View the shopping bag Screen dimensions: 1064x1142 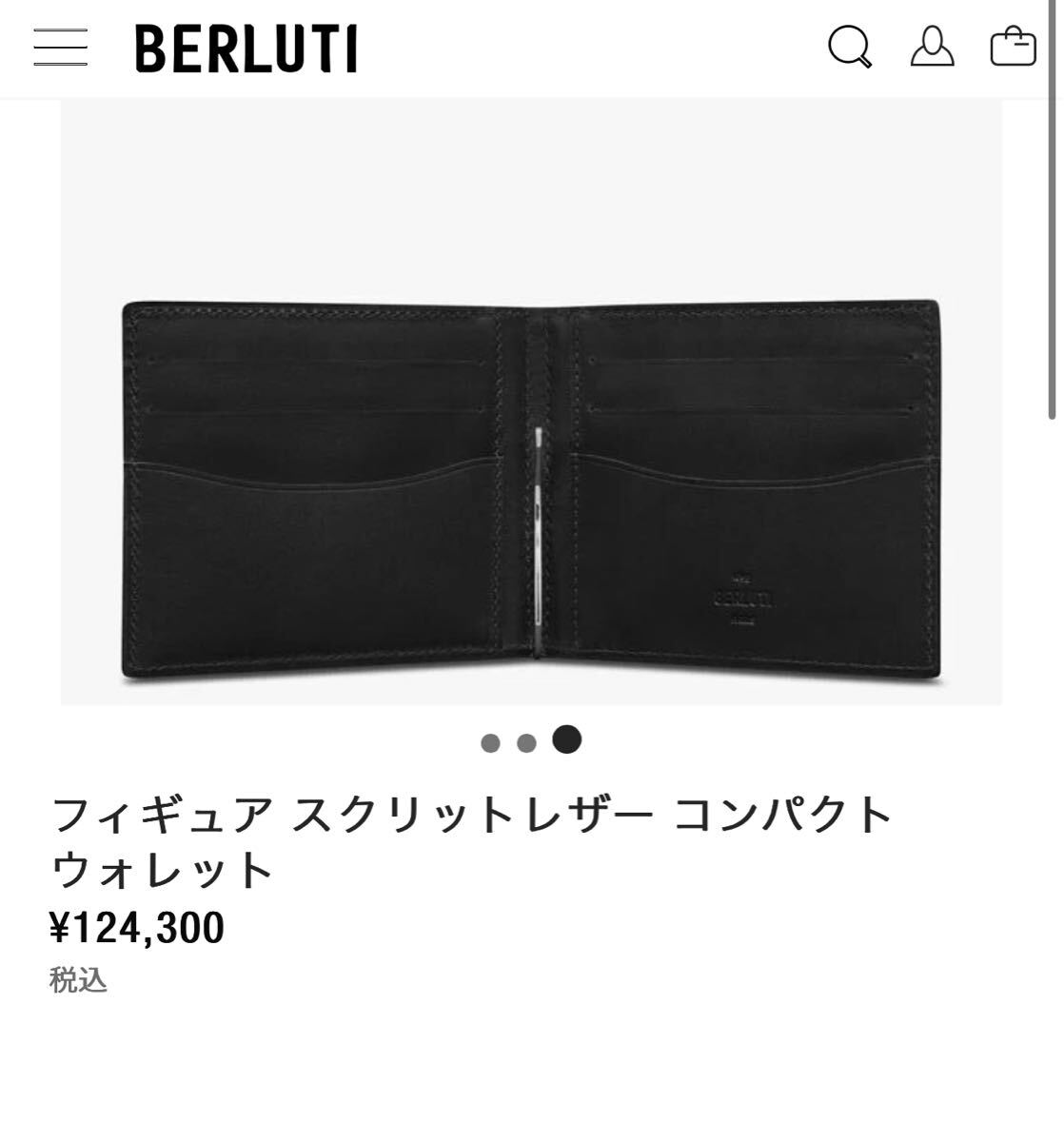pos(1013,48)
